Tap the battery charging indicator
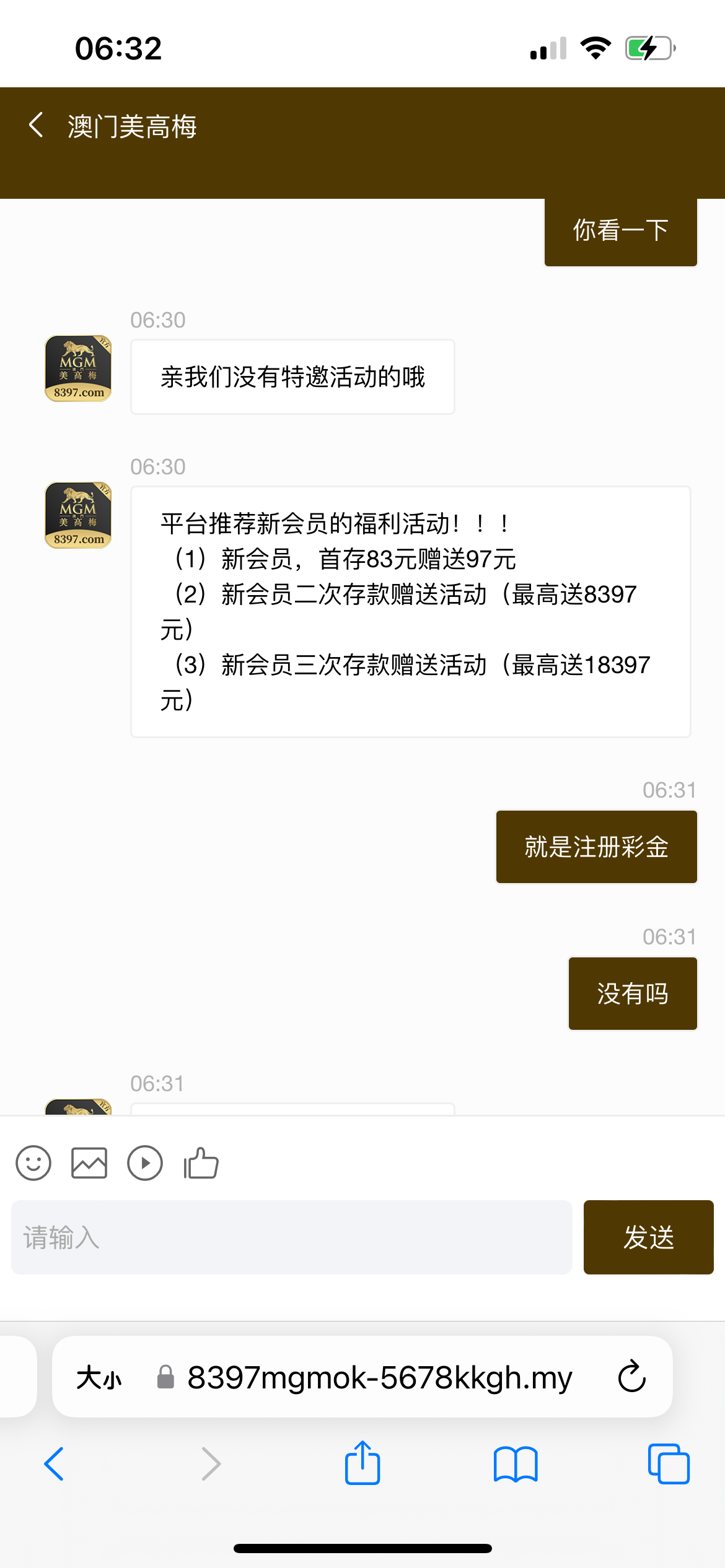Image resolution: width=725 pixels, height=1568 pixels. (649, 48)
